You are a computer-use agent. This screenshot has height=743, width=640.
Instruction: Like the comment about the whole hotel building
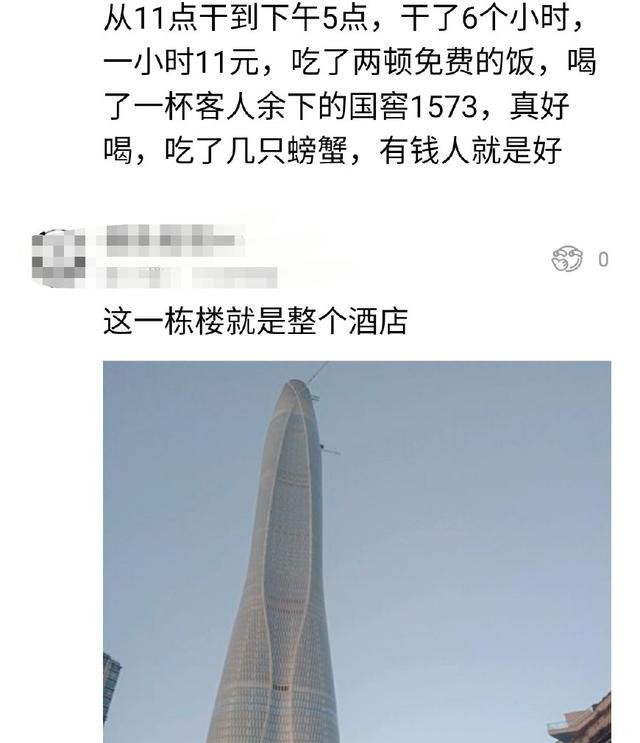click(567, 259)
